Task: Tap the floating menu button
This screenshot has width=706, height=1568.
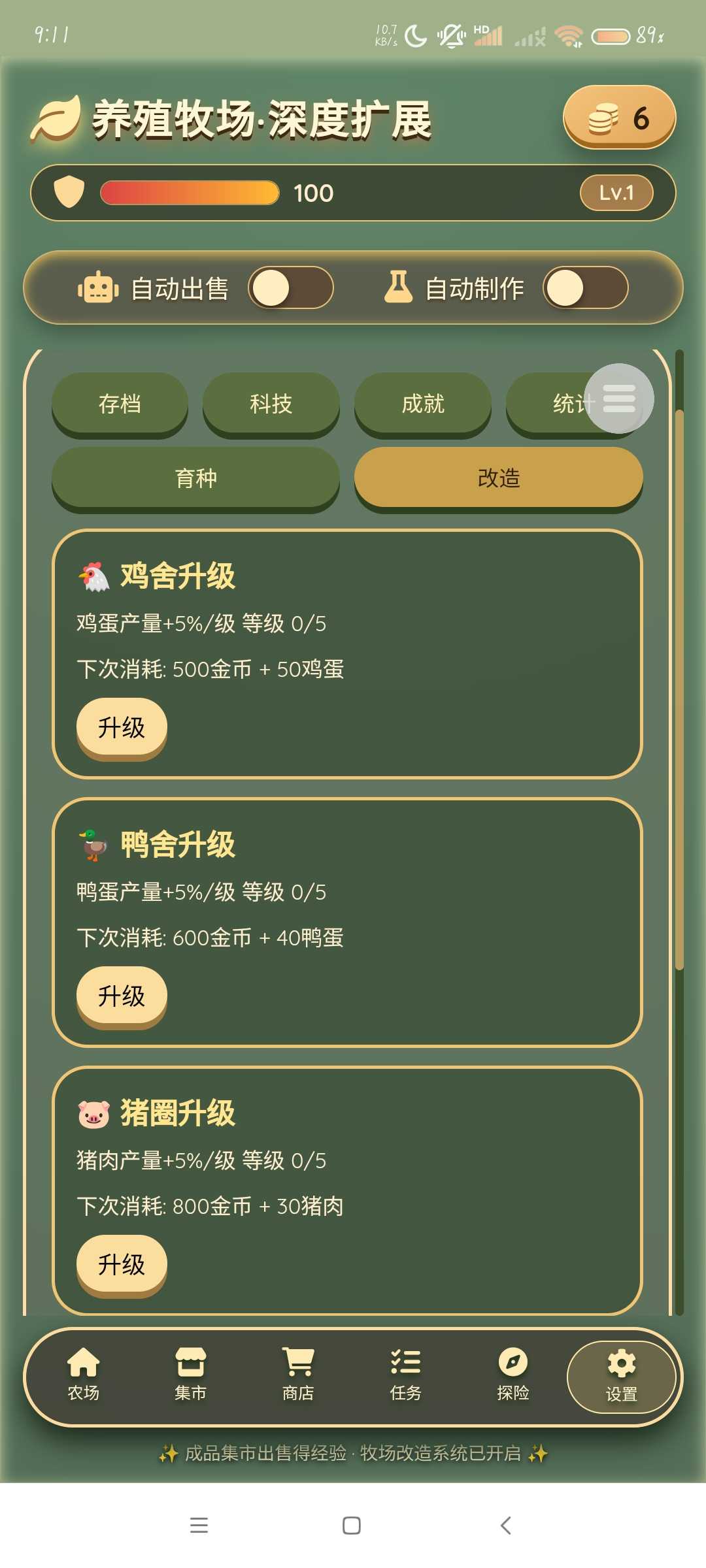Action: pyautogui.click(x=618, y=398)
